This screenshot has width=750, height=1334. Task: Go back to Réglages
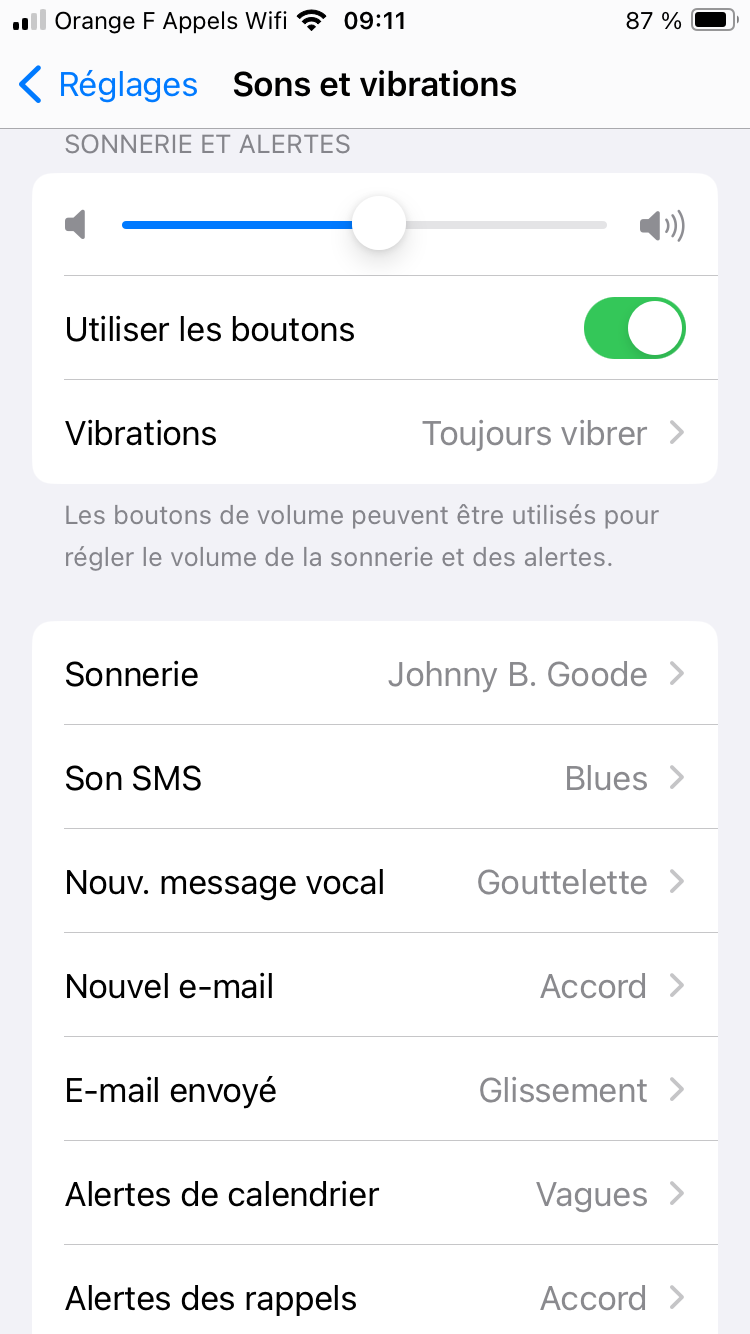pyautogui.click(x=108, y=85)
